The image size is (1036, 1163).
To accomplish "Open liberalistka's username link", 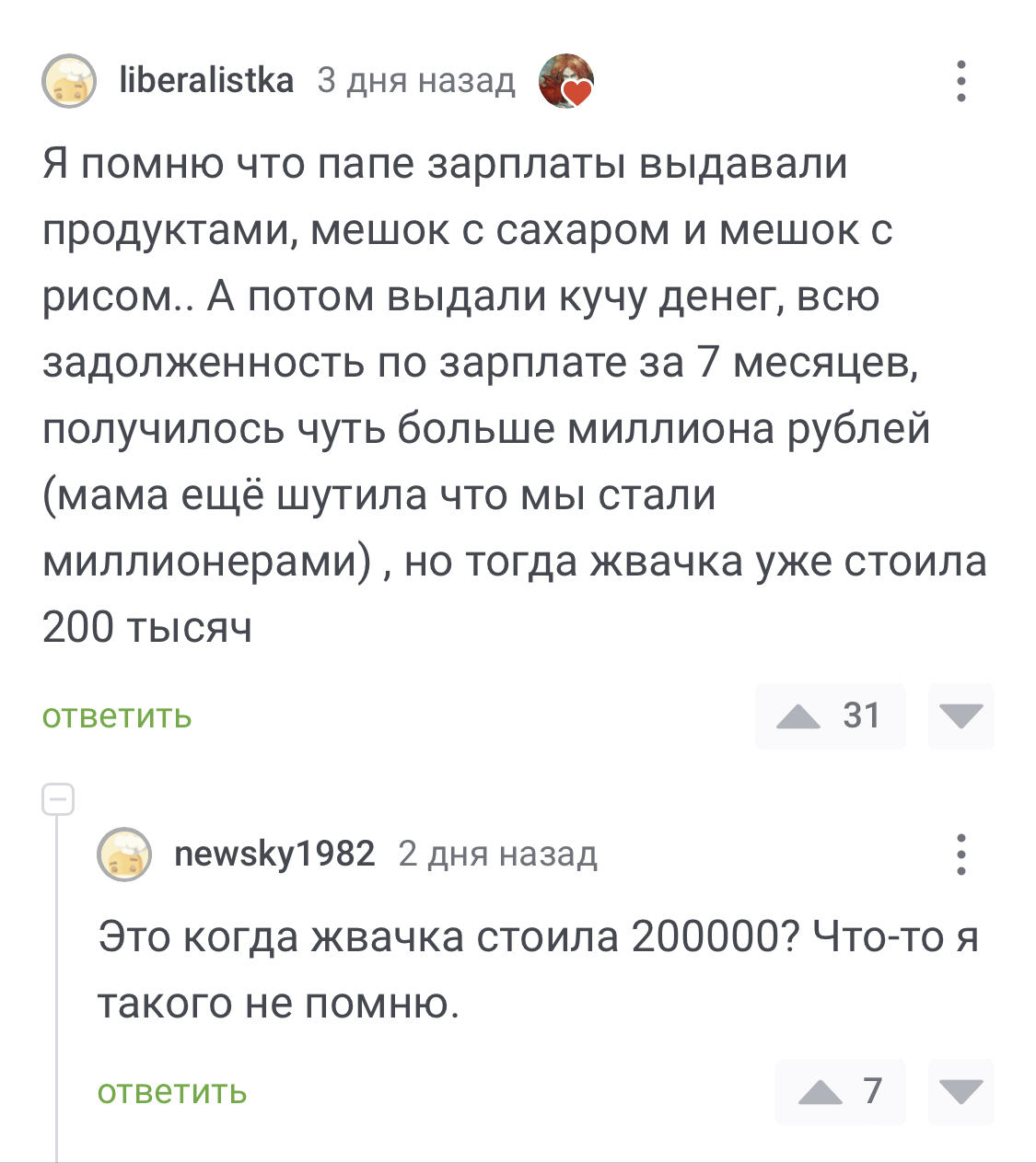I will [206, 81].
